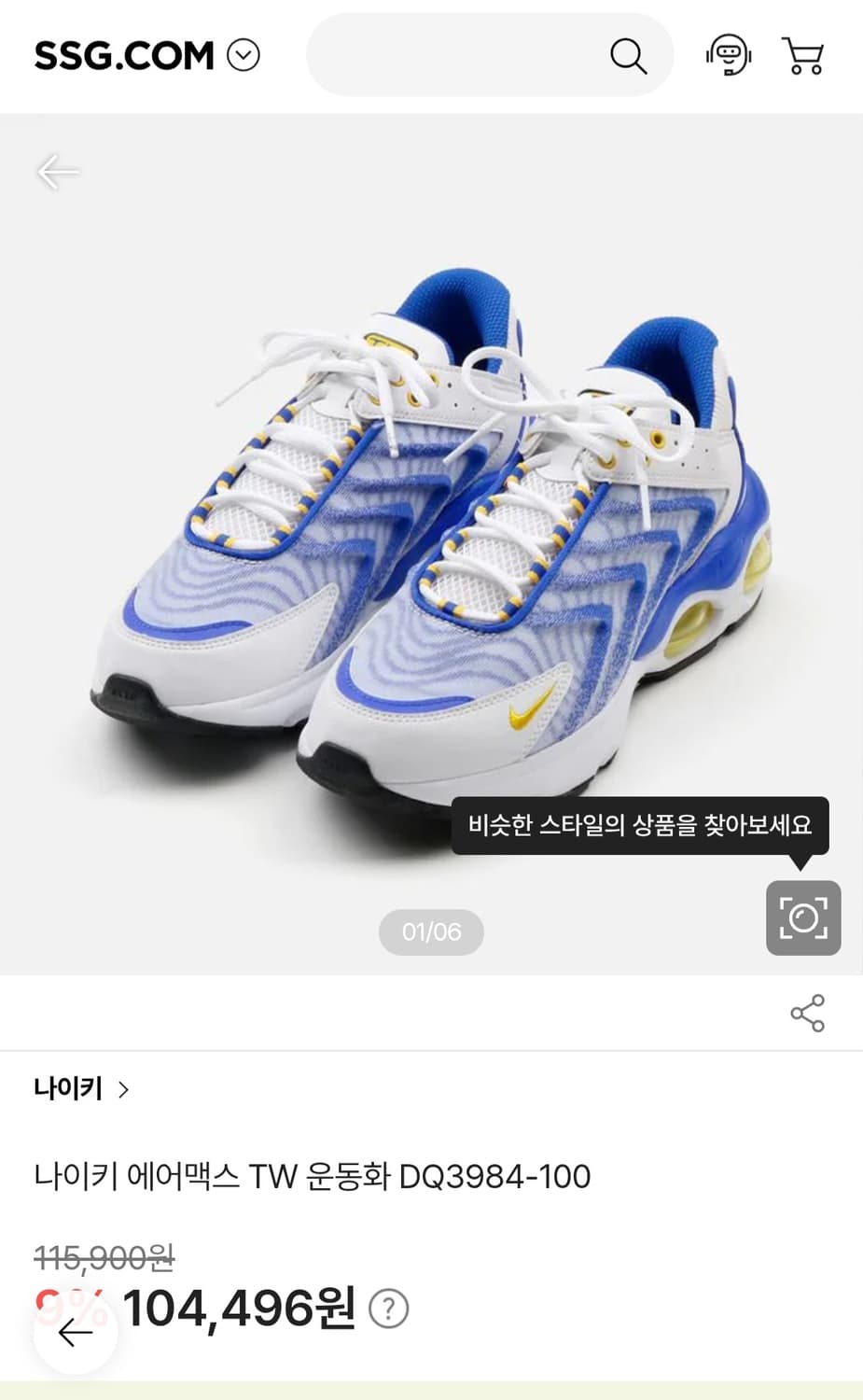
Task: Share the product via the share icon
Action: (808, 1013)
